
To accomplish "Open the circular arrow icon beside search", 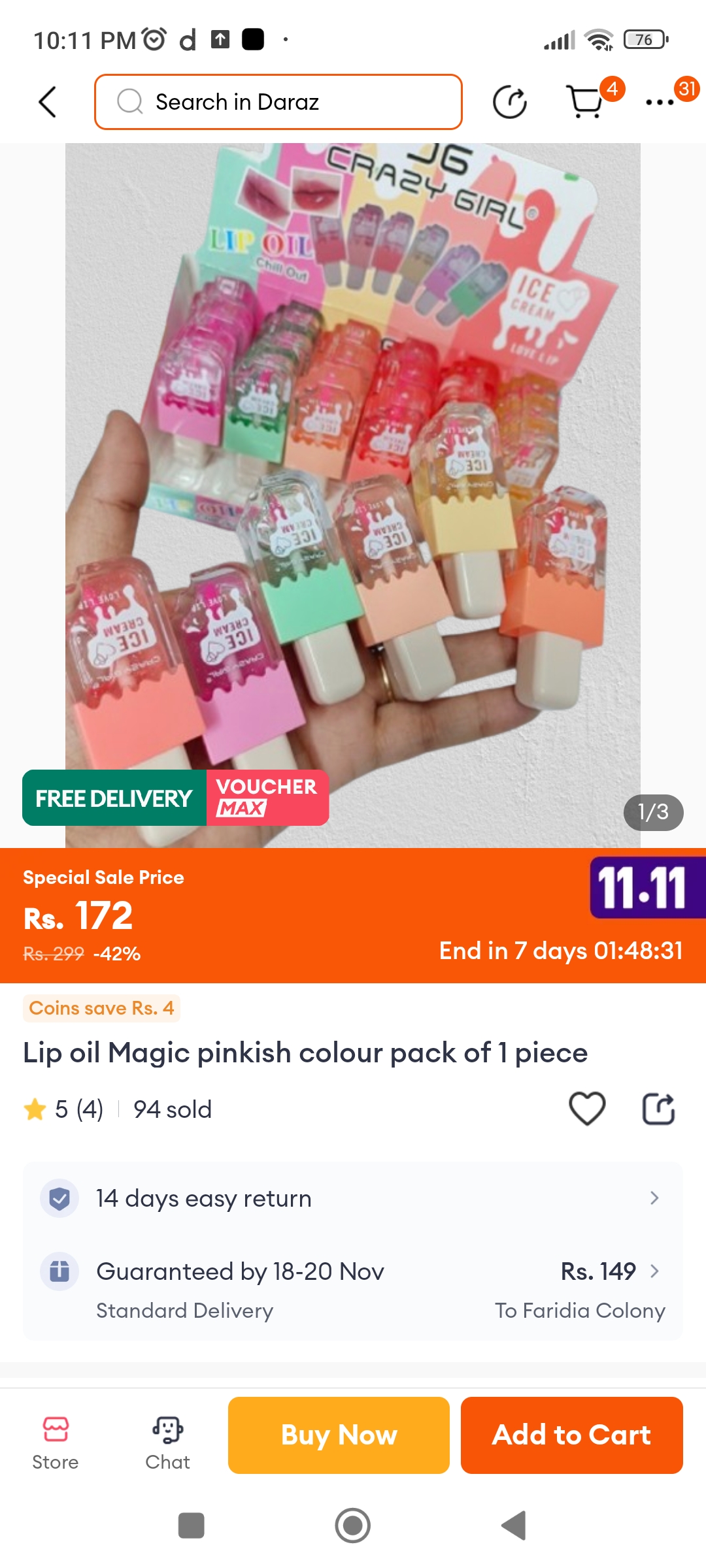I will 510,103.
